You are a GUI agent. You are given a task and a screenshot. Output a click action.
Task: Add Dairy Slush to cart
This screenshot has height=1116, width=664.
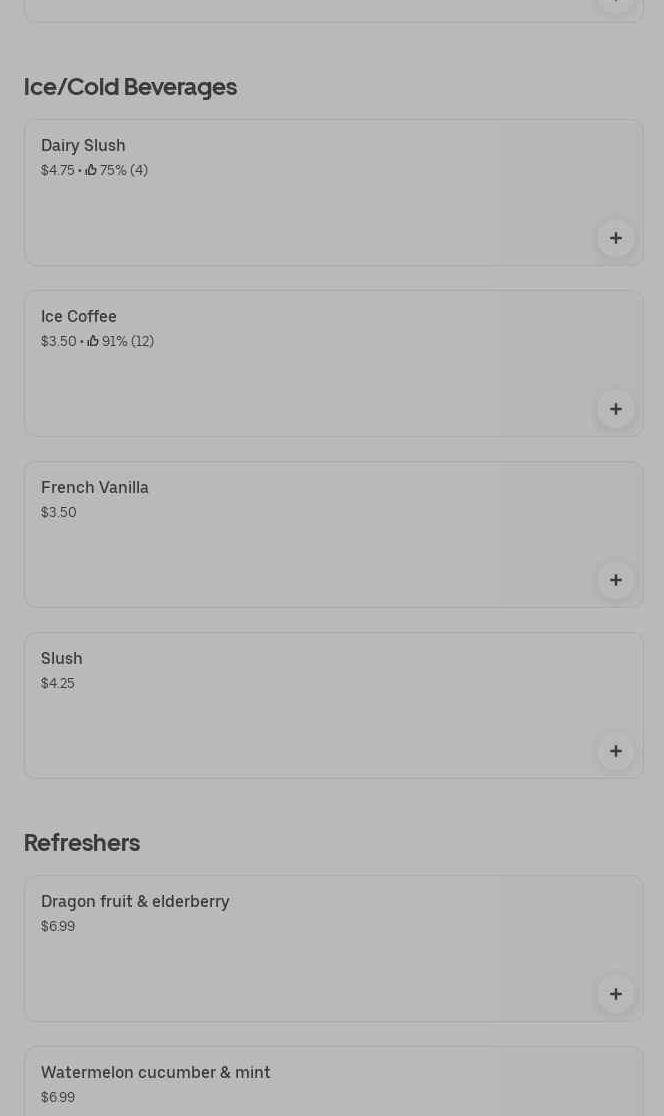(615, 238)
